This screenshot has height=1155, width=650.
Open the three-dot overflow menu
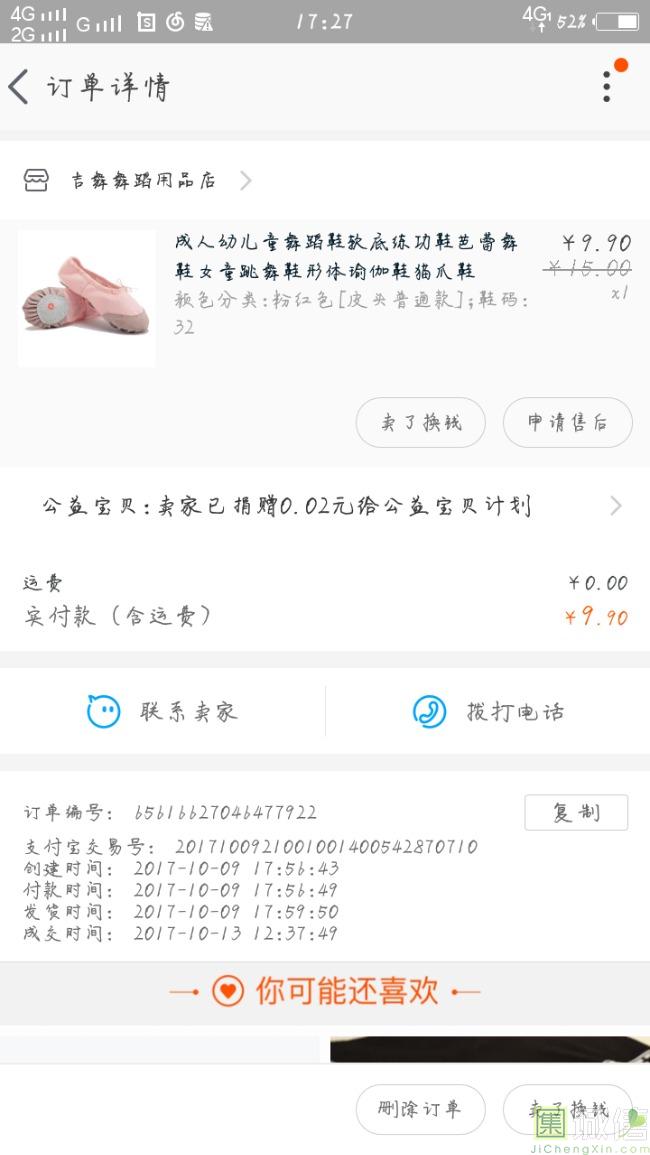pyautogui.click(x=606, y=87)
